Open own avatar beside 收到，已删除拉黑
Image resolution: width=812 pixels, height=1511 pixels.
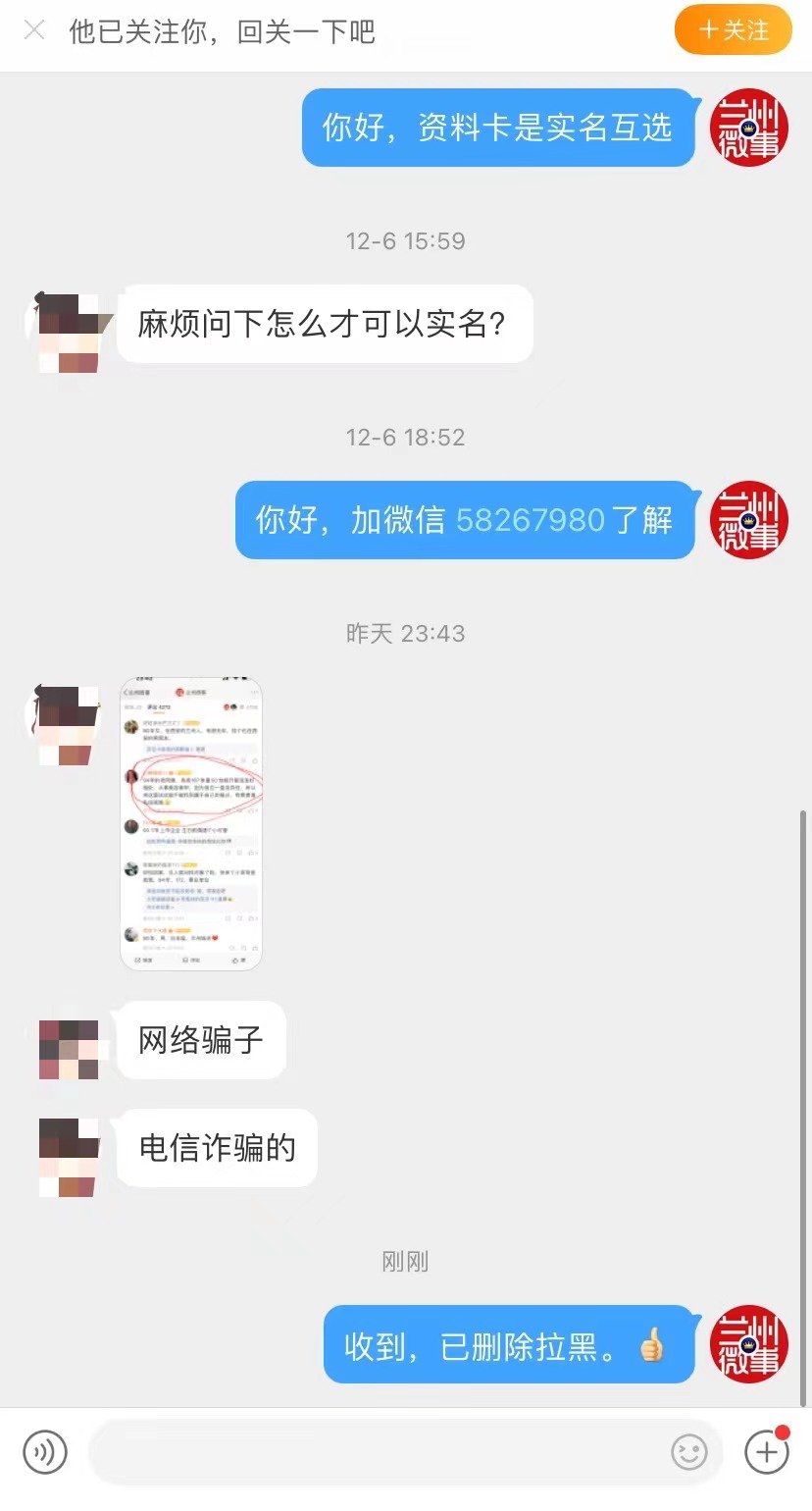[x=748, y=1344]
